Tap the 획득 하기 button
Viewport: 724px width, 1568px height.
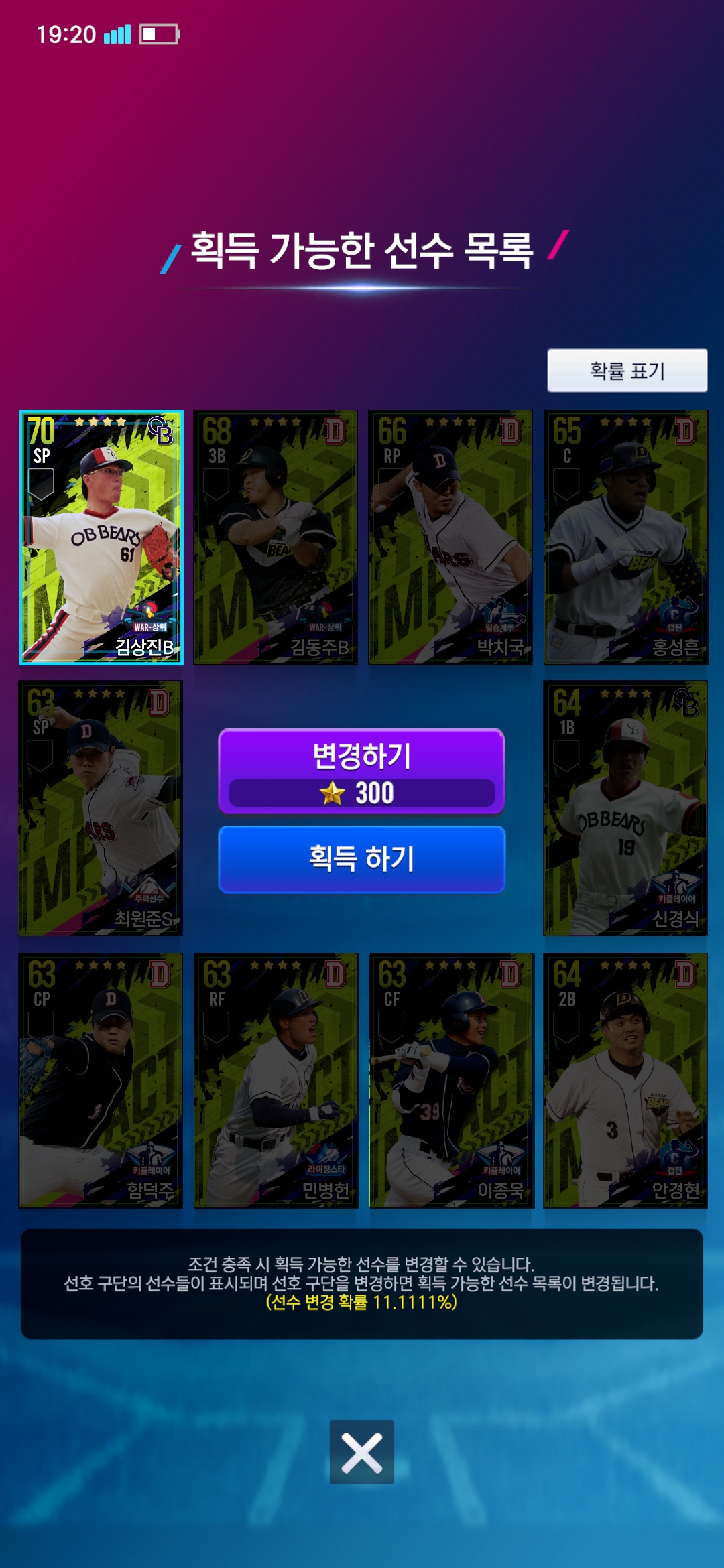(361, 859)
